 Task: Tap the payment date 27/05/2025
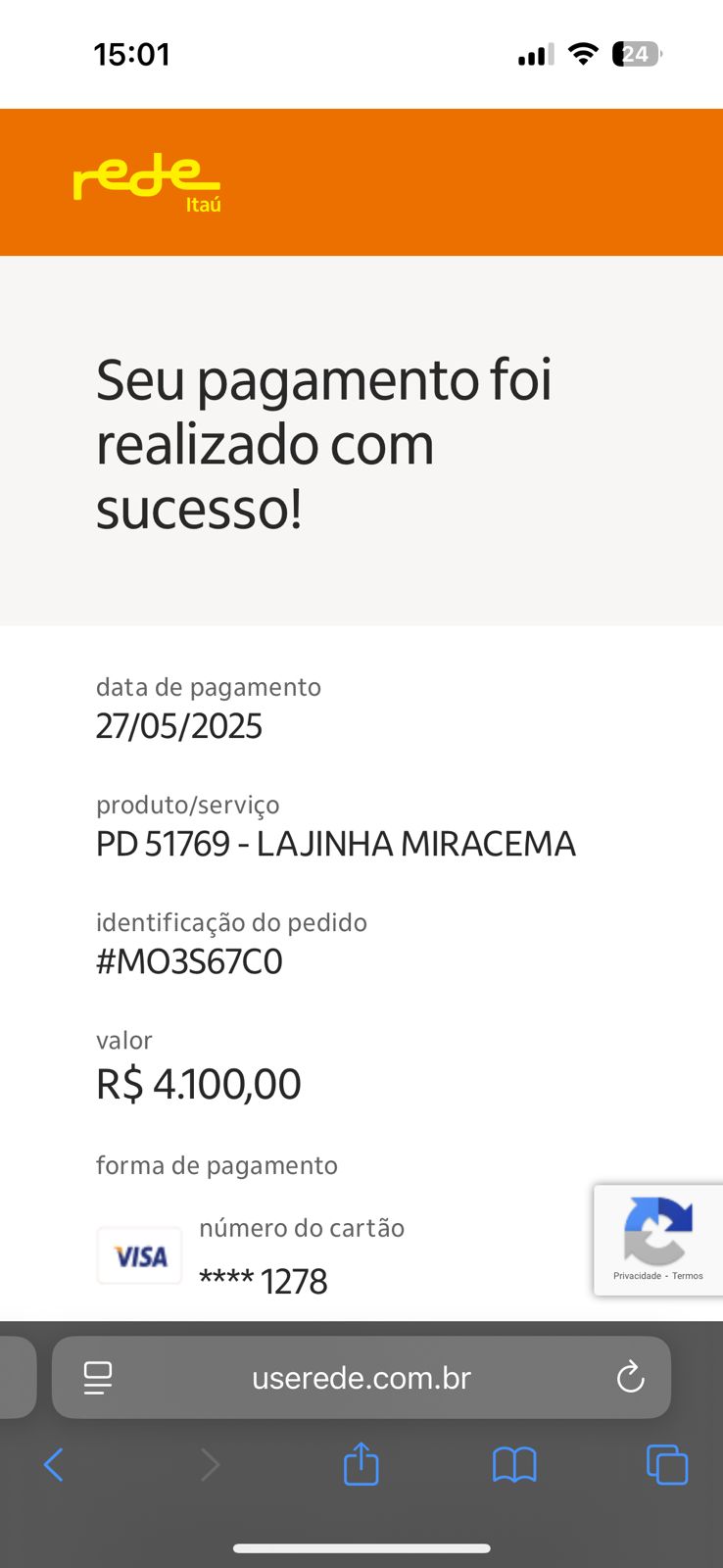click(x=180, y=726)
